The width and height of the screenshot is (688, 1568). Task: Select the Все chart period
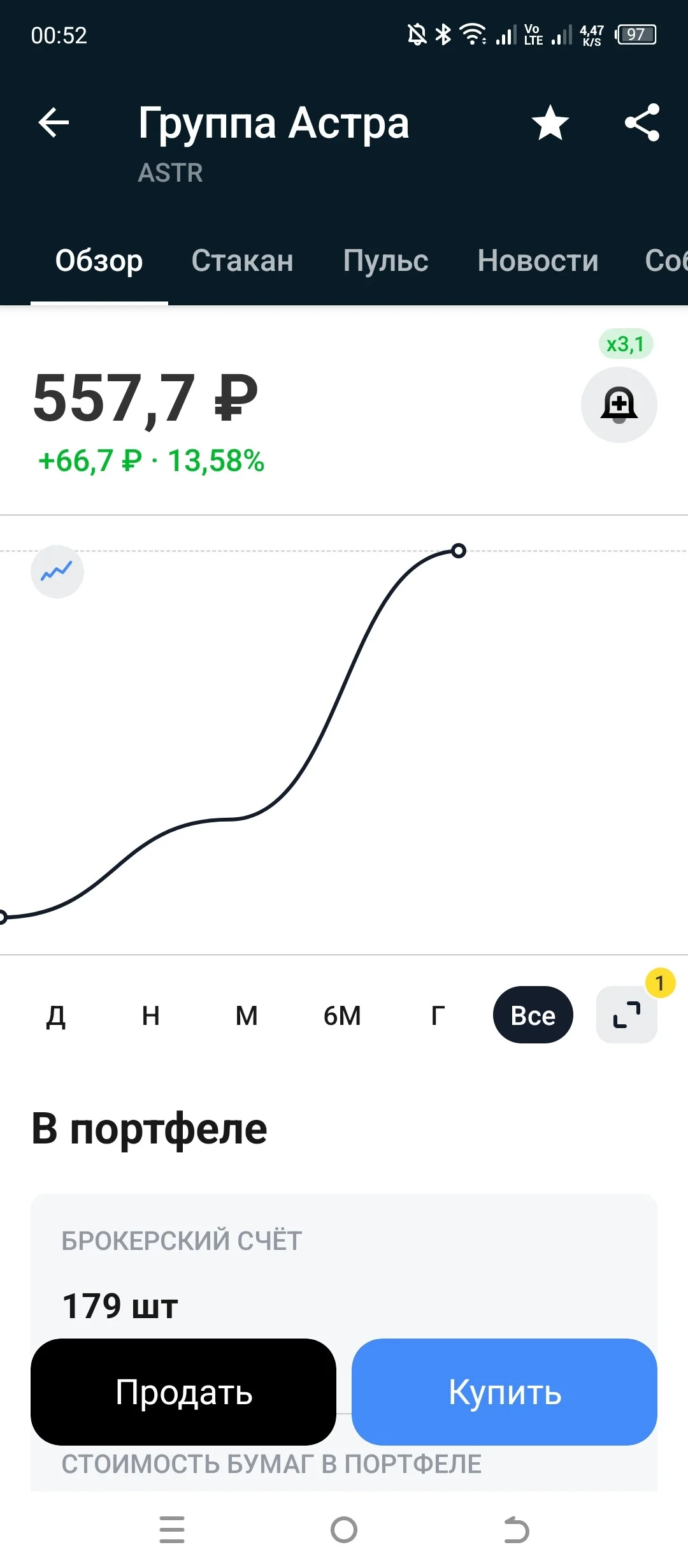point(533,1015)
